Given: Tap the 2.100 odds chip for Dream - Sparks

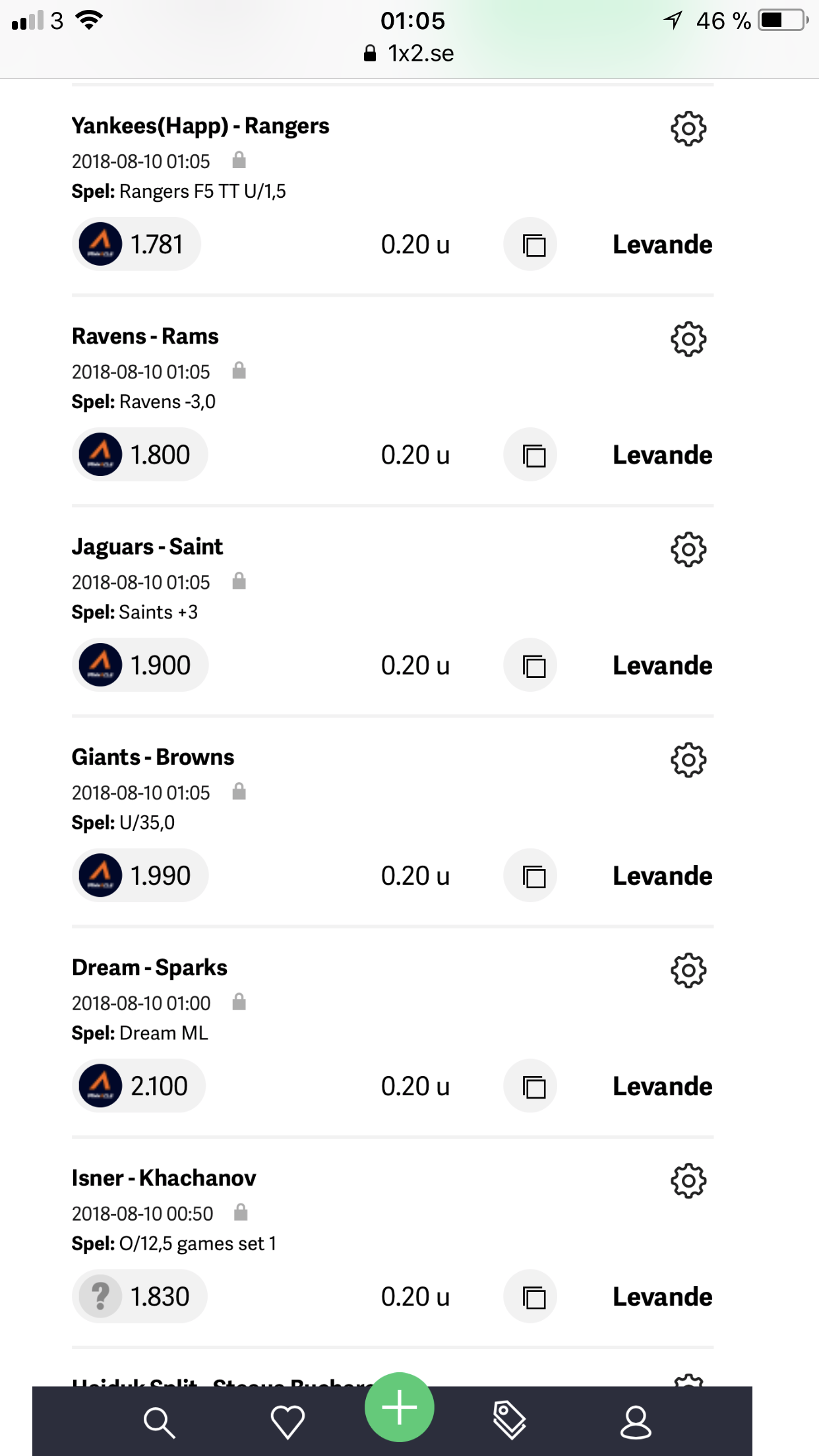Looking at the screenshot, I should click(138, 1086).
